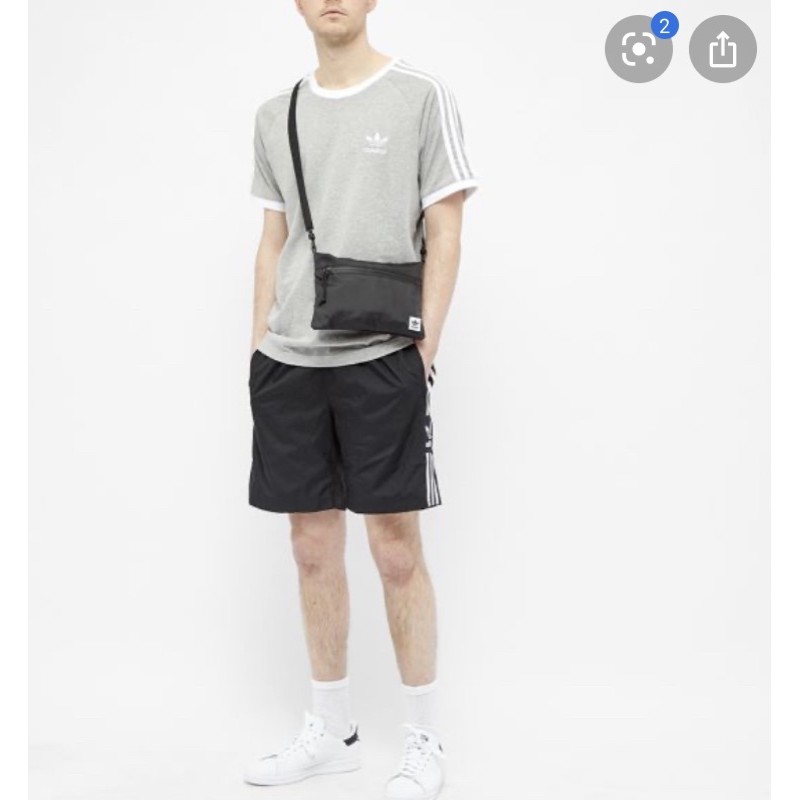
Task: Search this image with Lens
Action: (x=638, y=49)
